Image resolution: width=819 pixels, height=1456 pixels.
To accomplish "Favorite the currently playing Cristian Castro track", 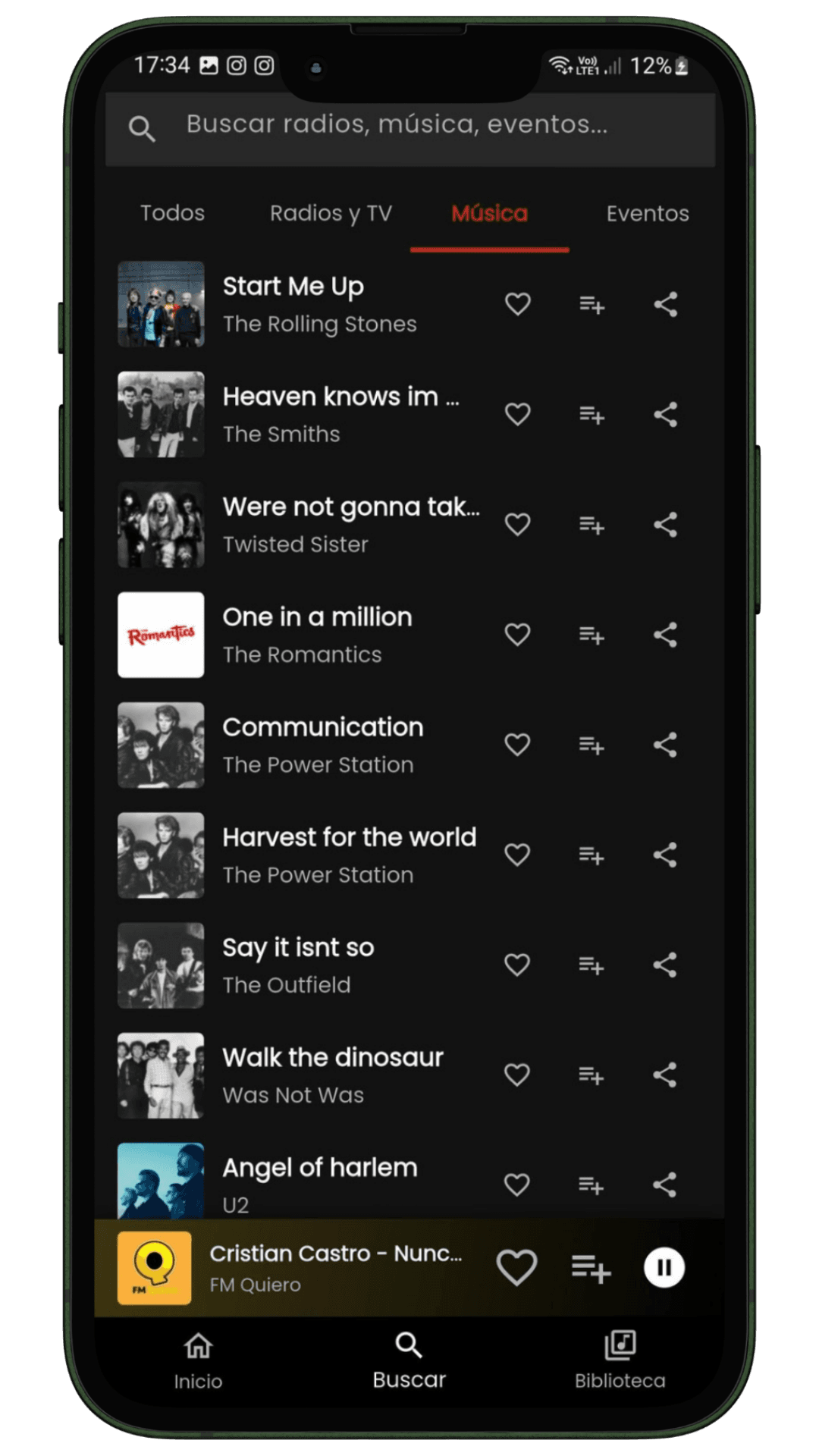I will (x=517, y=1268).
